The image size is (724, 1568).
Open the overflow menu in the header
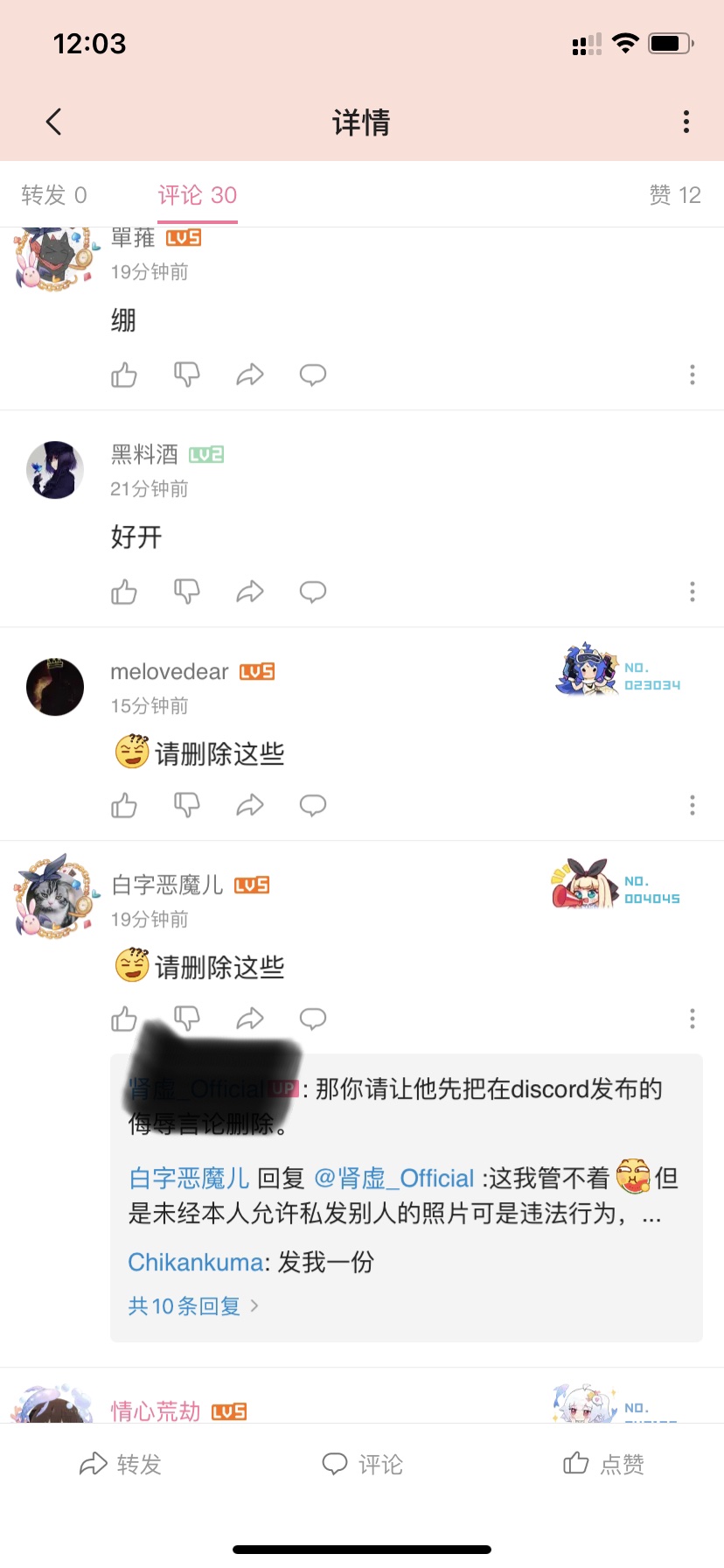pyautogui.click(x=686, y=122)
